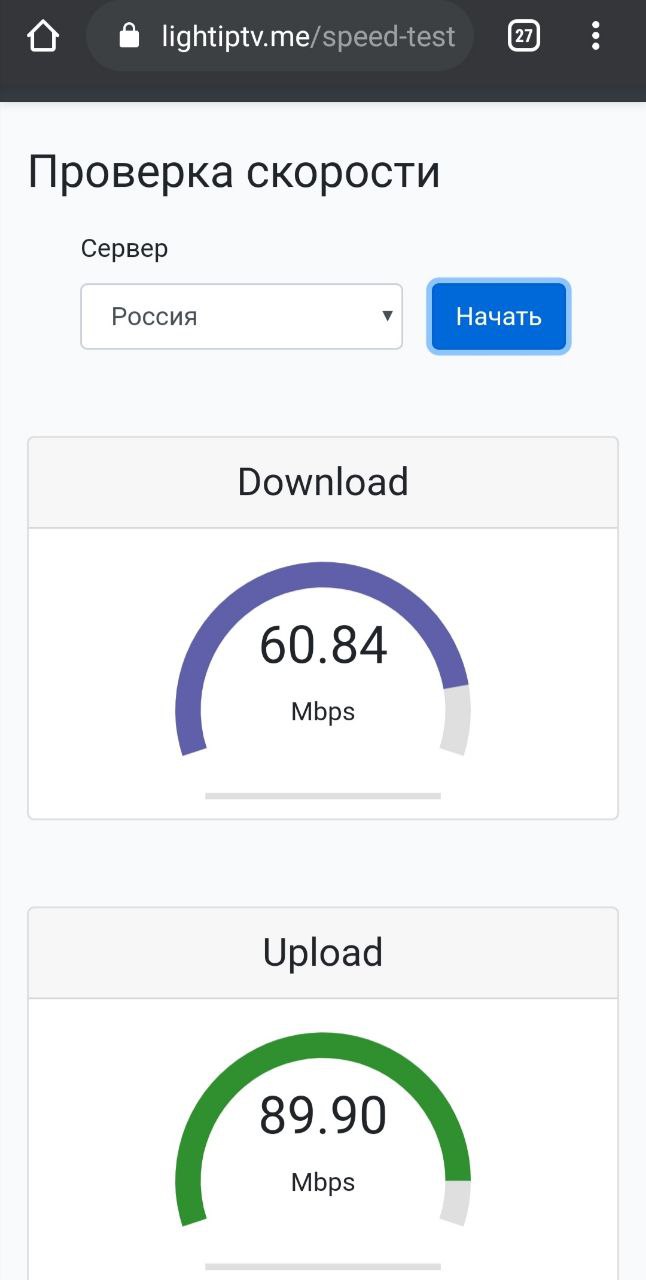This screenshot has width=646, height=1280.
Task: Start the speed test with Начать
Action: [499, 317]
